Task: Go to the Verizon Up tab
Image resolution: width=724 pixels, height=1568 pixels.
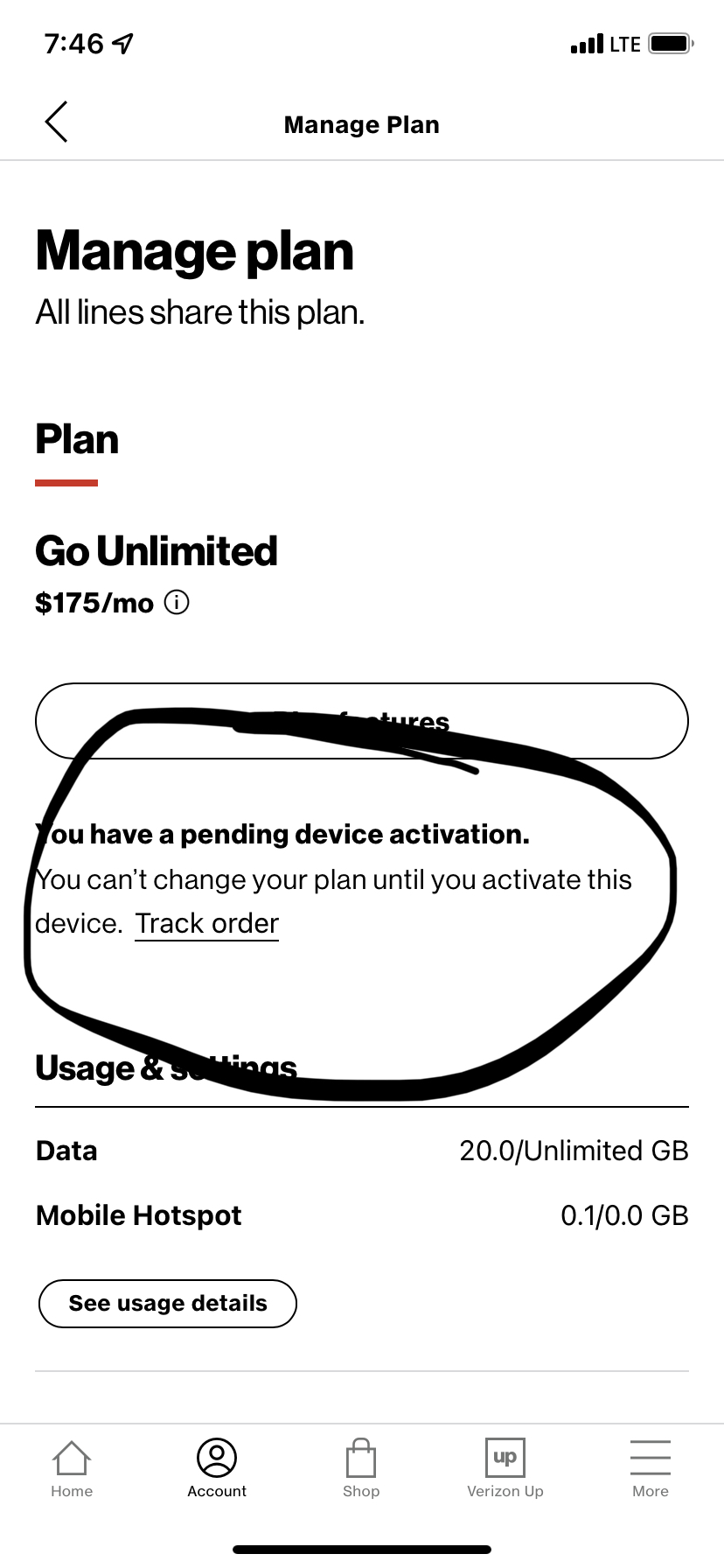Action: pyautogui.click(x=505, y=1468)
